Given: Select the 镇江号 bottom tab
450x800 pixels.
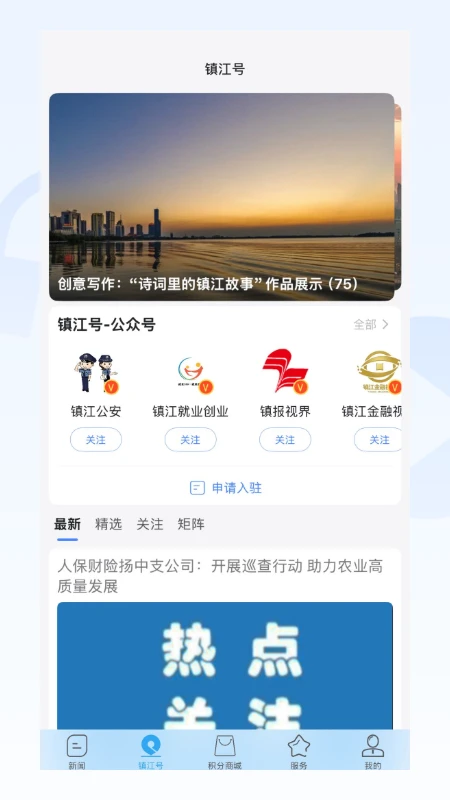Looking at the screenshot, I should (x=151, y=752).
